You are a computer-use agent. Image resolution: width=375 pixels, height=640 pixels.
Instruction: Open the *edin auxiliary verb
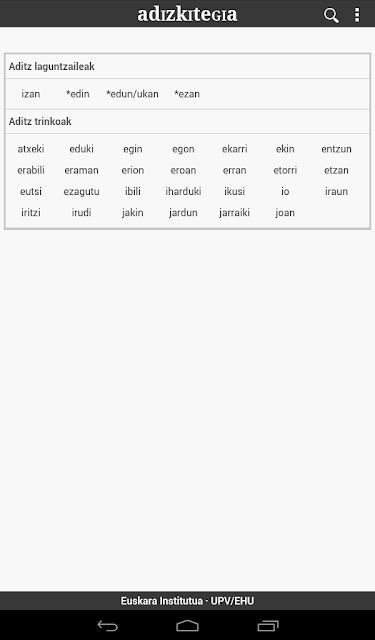(78, 94)
